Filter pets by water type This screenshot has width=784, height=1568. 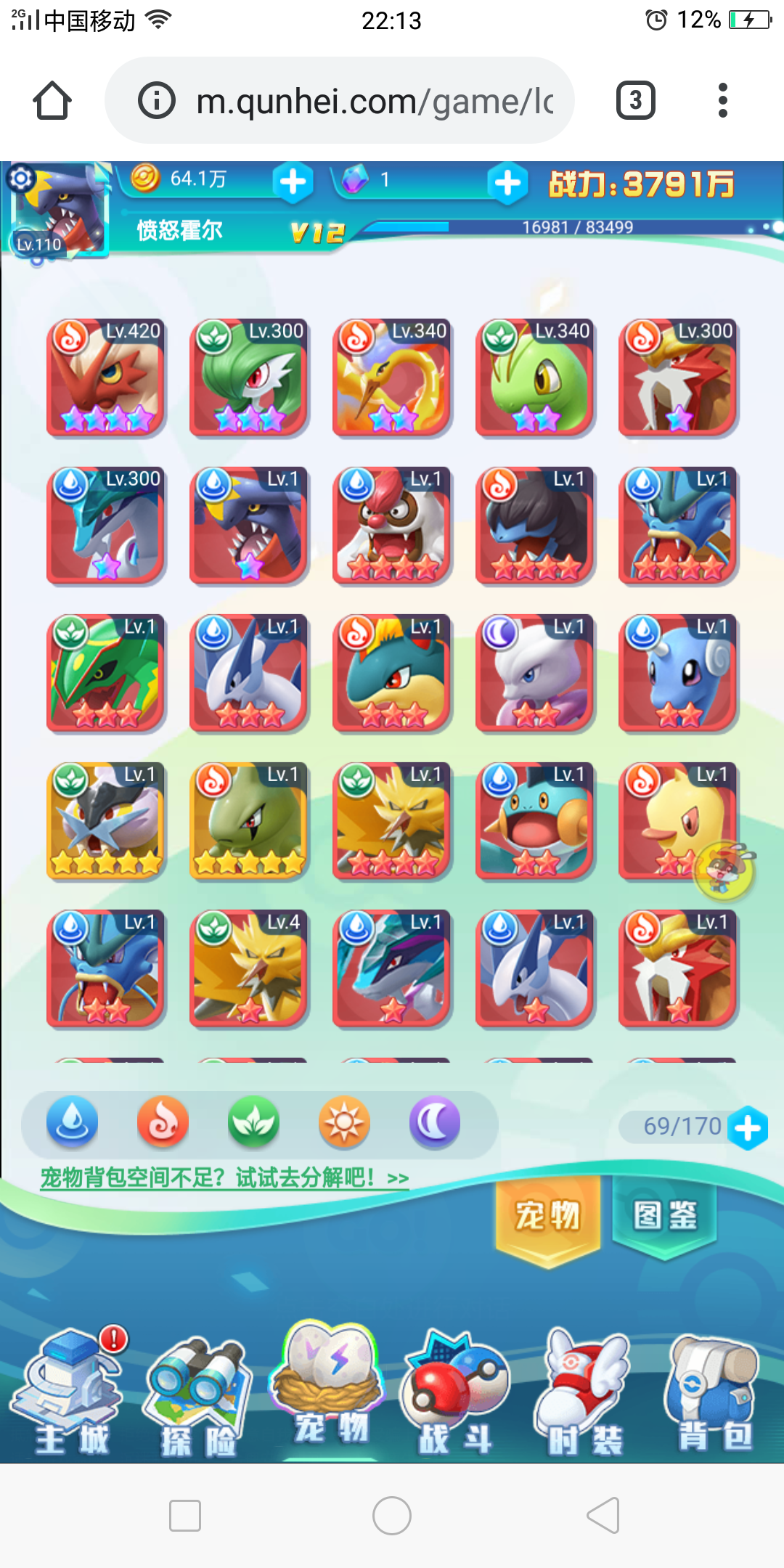(73, 1122)
